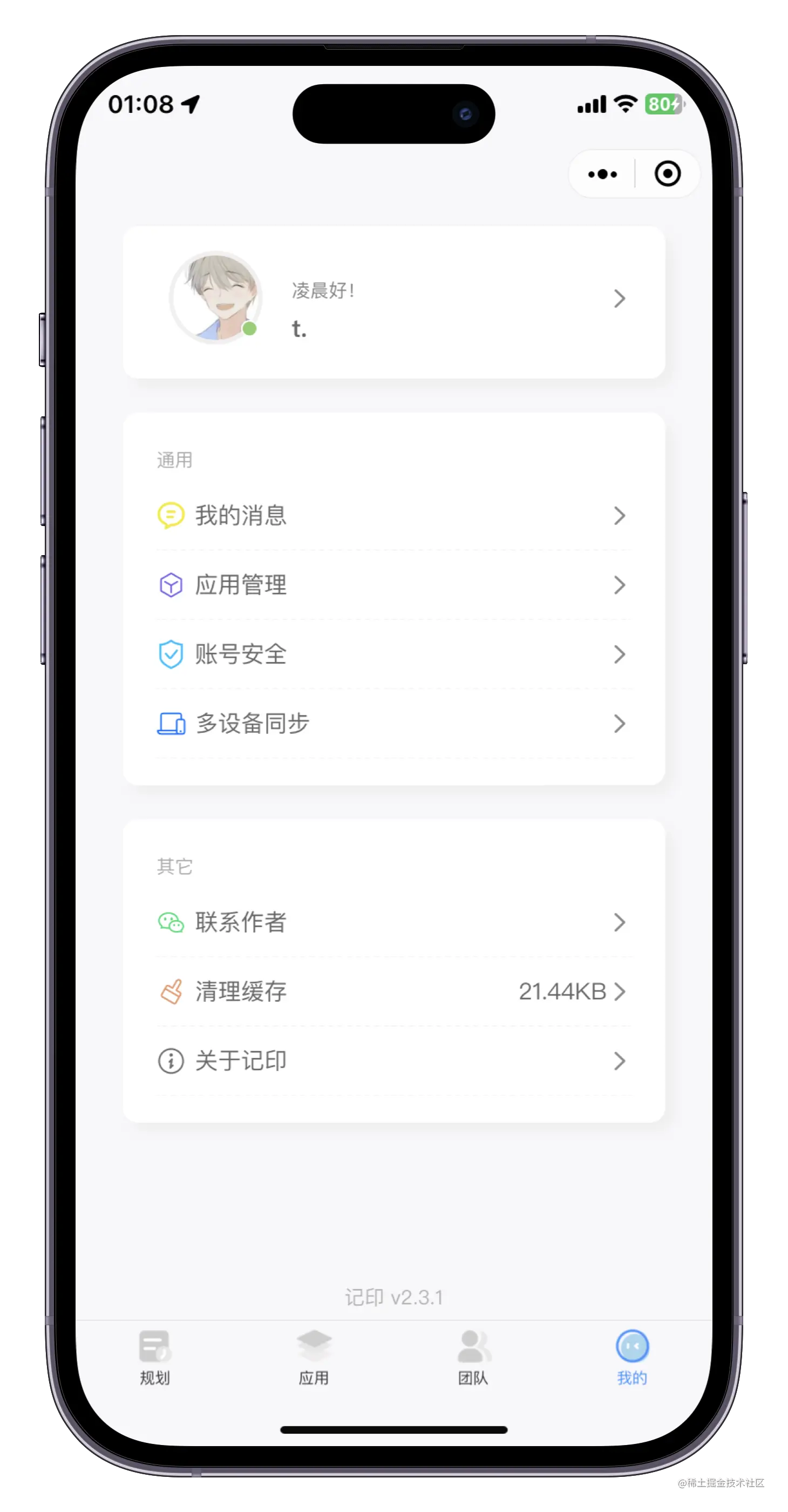Open 账号安全 account security settings
Screen dimensions: 788x1512
click(x=393, y=654)
